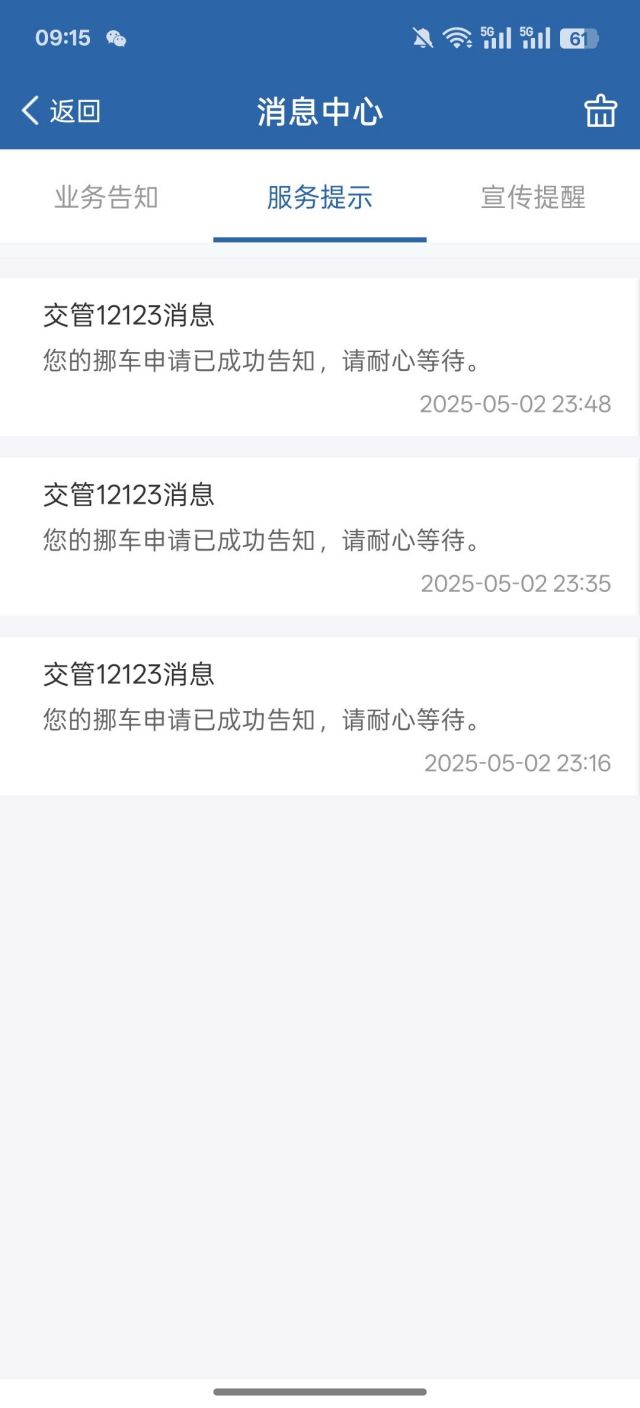This screenshot has height=1408, width=640.
Task: Select the 服务提示 tab
Action: [x=320, y=197]
